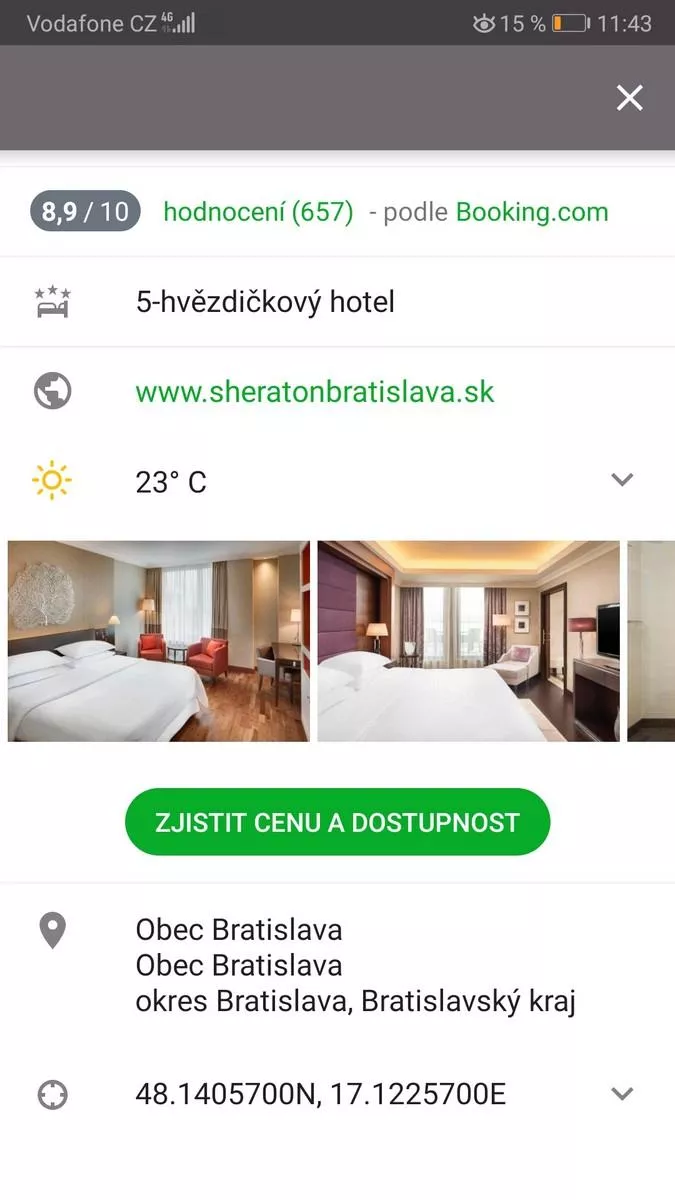This screenshot has height=1200, width=675.
Task: Close the hotel detail panel
Action: (629, 98)
